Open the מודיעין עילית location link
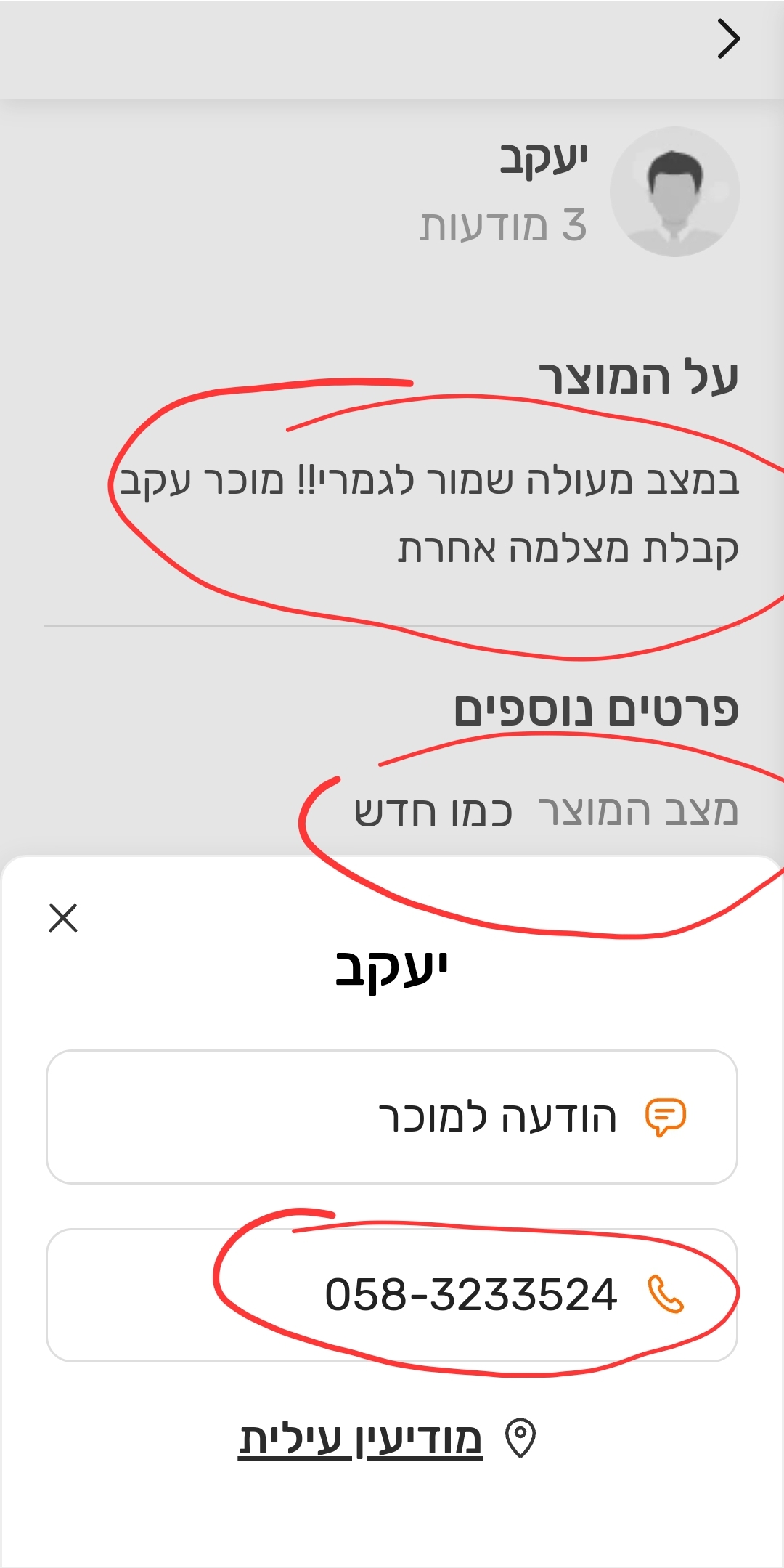The image size is (784, 1568). (x=362, y=1439)
